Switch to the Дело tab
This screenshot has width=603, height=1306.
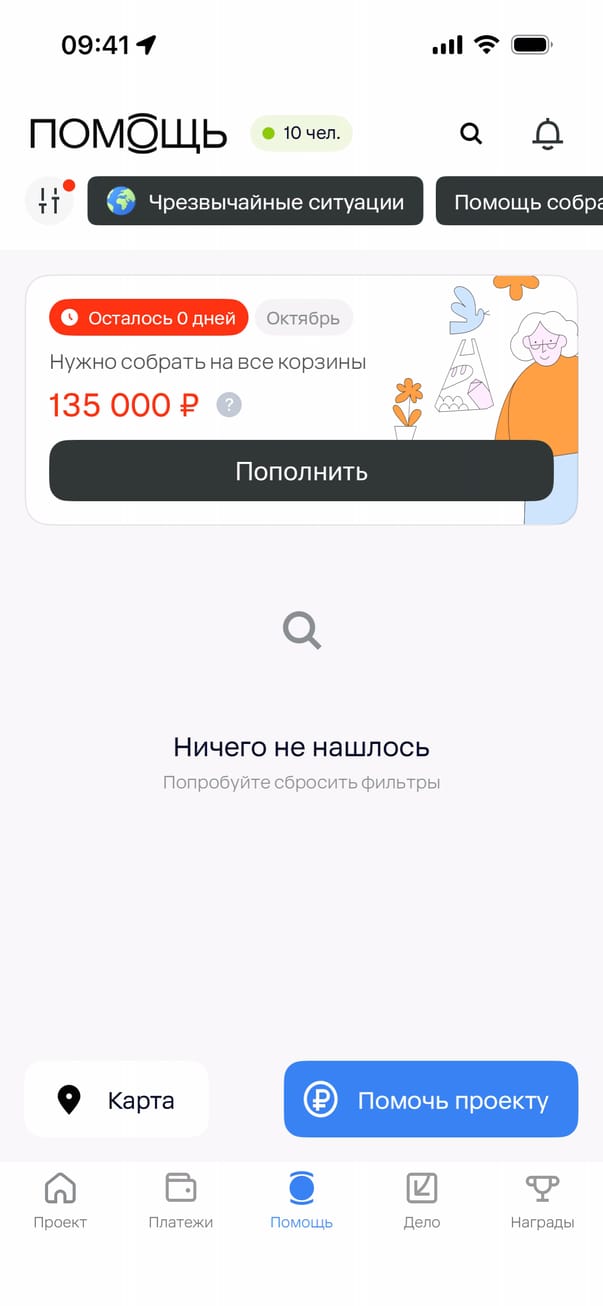pos(421,1201)
